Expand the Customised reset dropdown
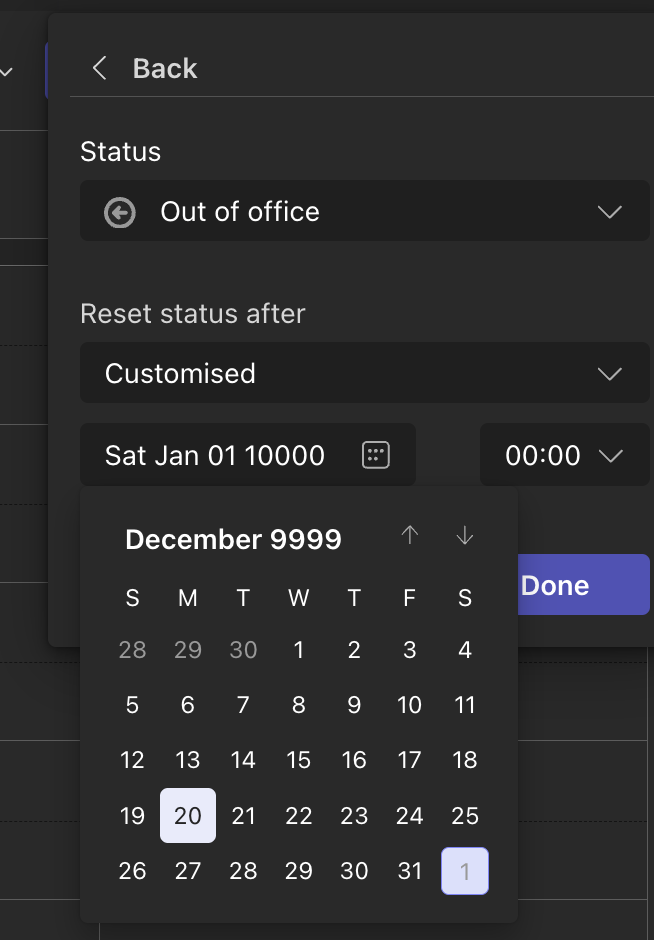This screenshot has width=654, height=940. point(364,374)
